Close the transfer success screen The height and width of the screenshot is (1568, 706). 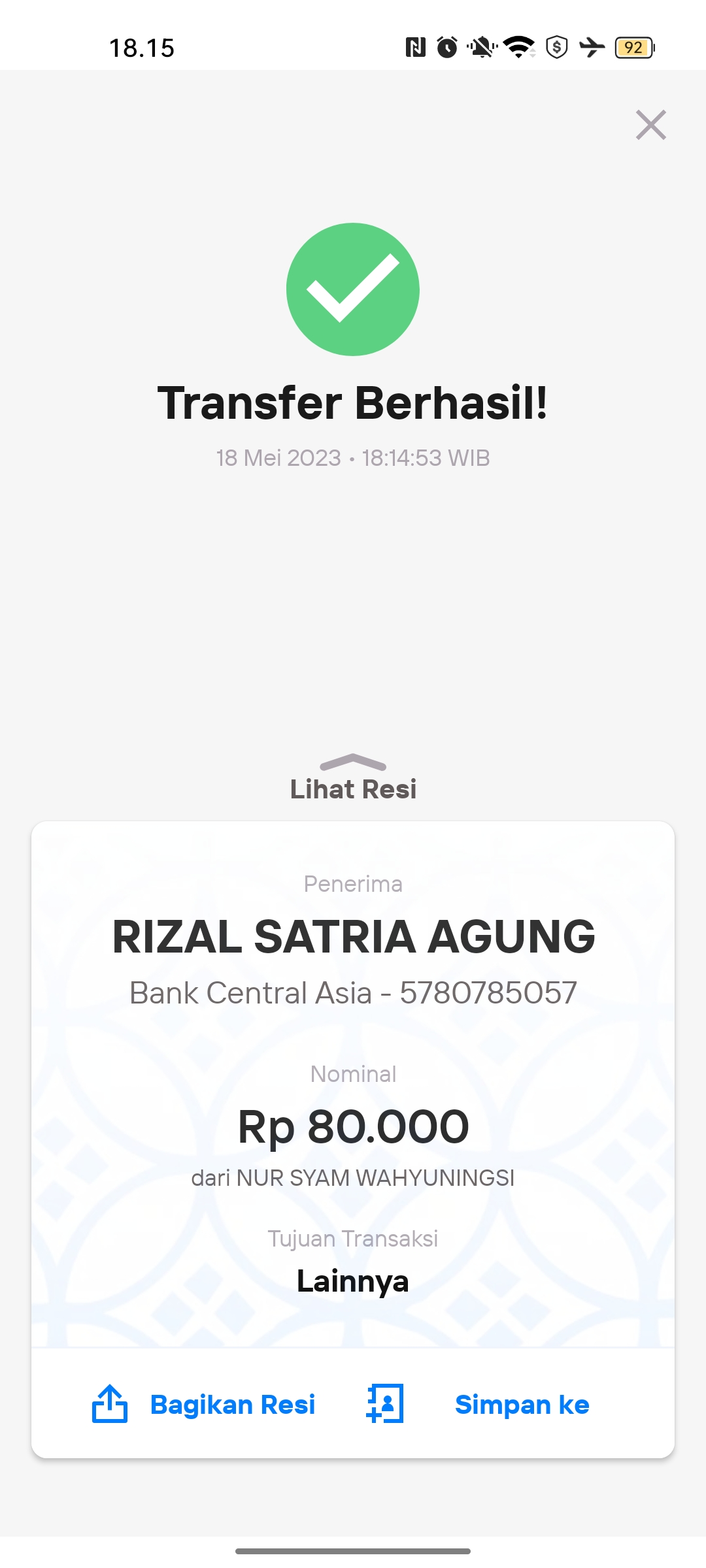pyautogui.click(x=650, y=125)
